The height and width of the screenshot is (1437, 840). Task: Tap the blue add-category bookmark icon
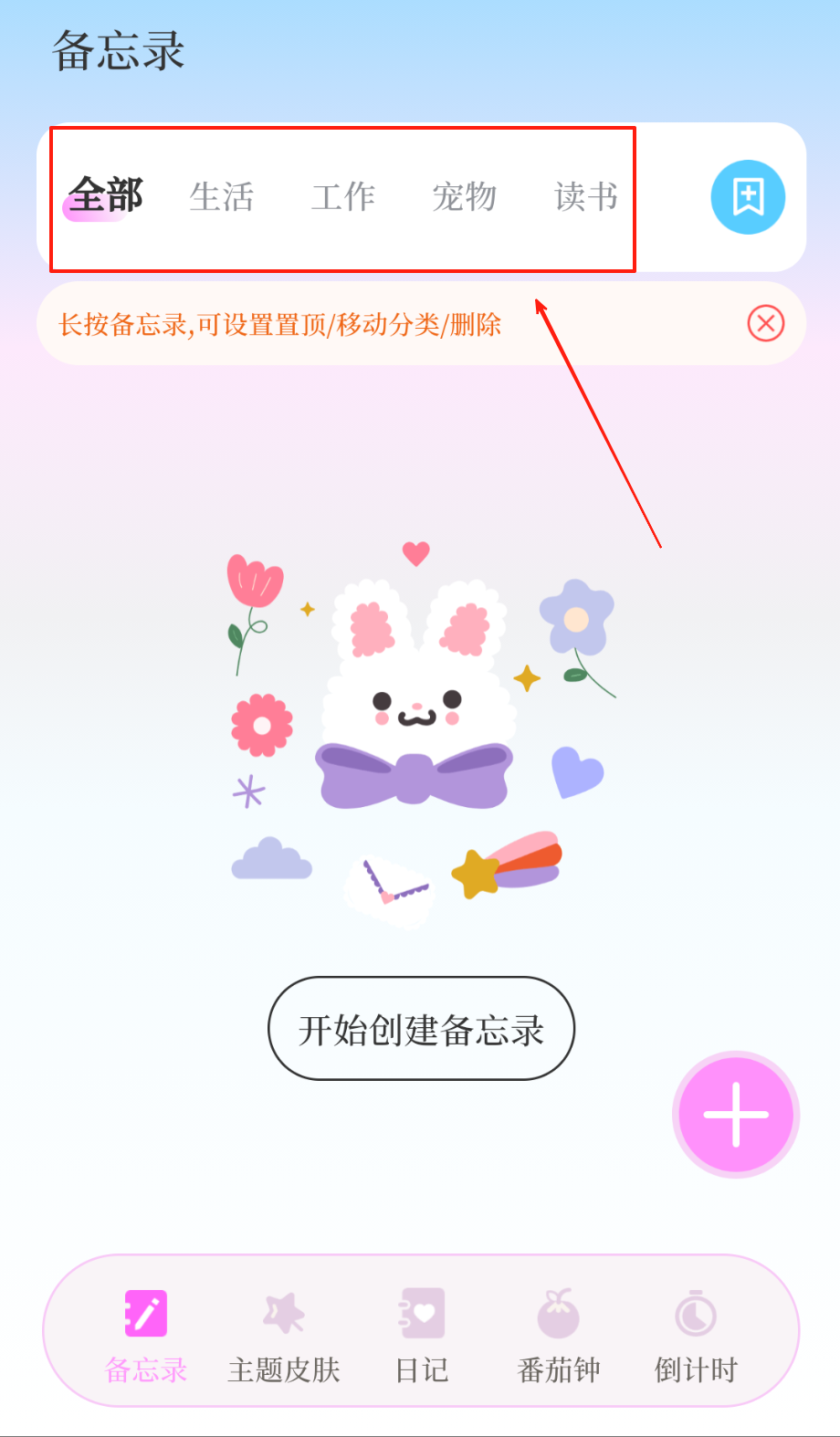748,197
